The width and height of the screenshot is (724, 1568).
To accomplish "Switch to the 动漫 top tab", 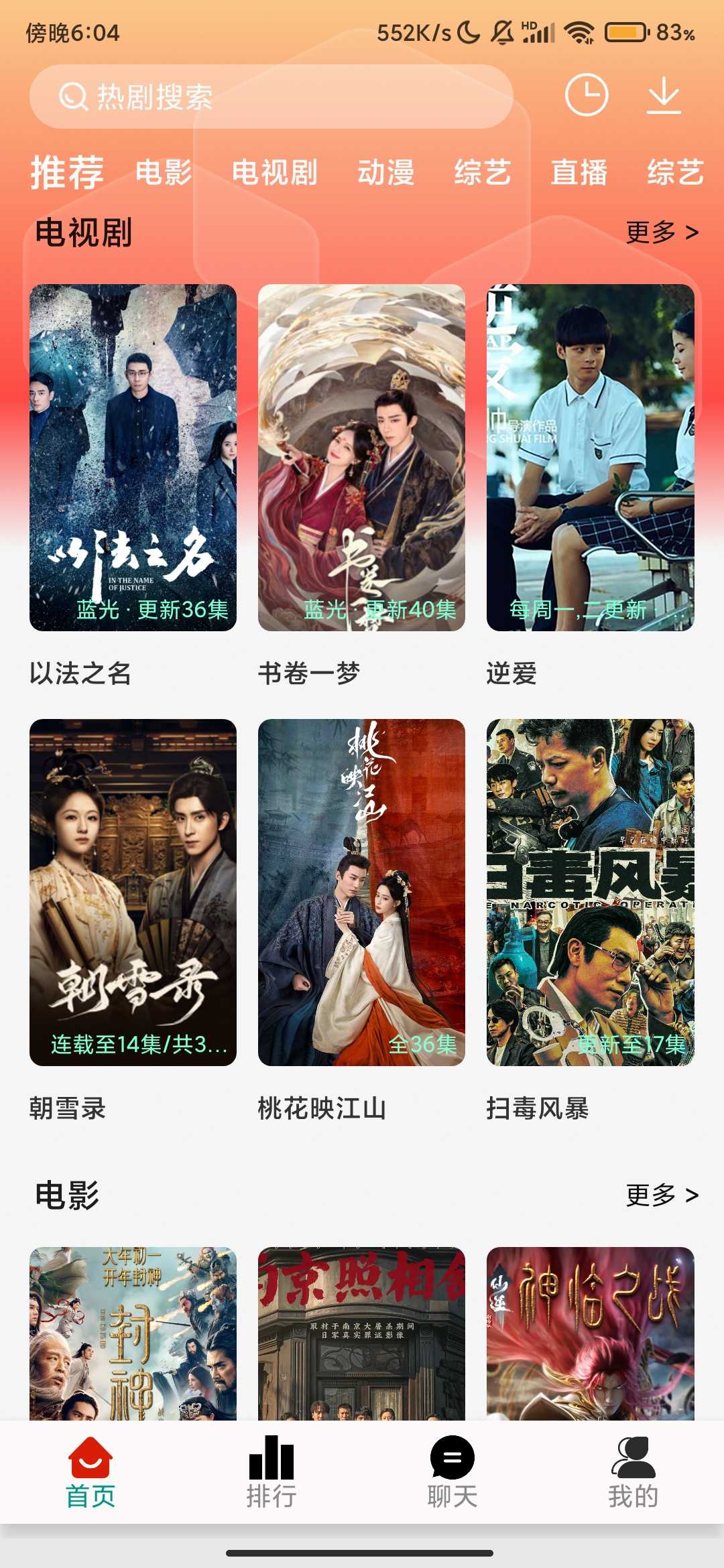I will pyautogui.click(x=385, y=172).
